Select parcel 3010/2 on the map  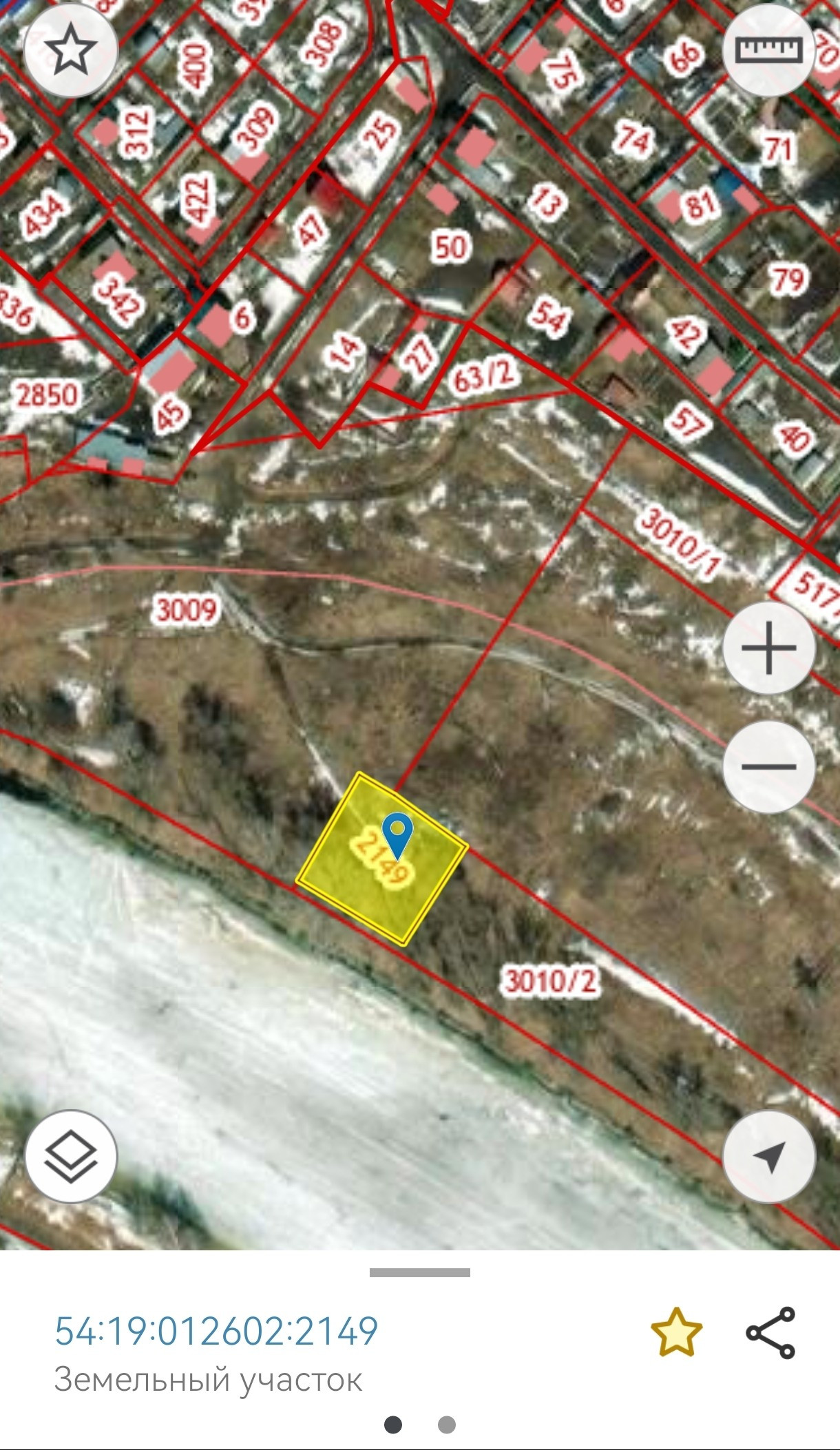pyautogui.click(x=550, y=980)
